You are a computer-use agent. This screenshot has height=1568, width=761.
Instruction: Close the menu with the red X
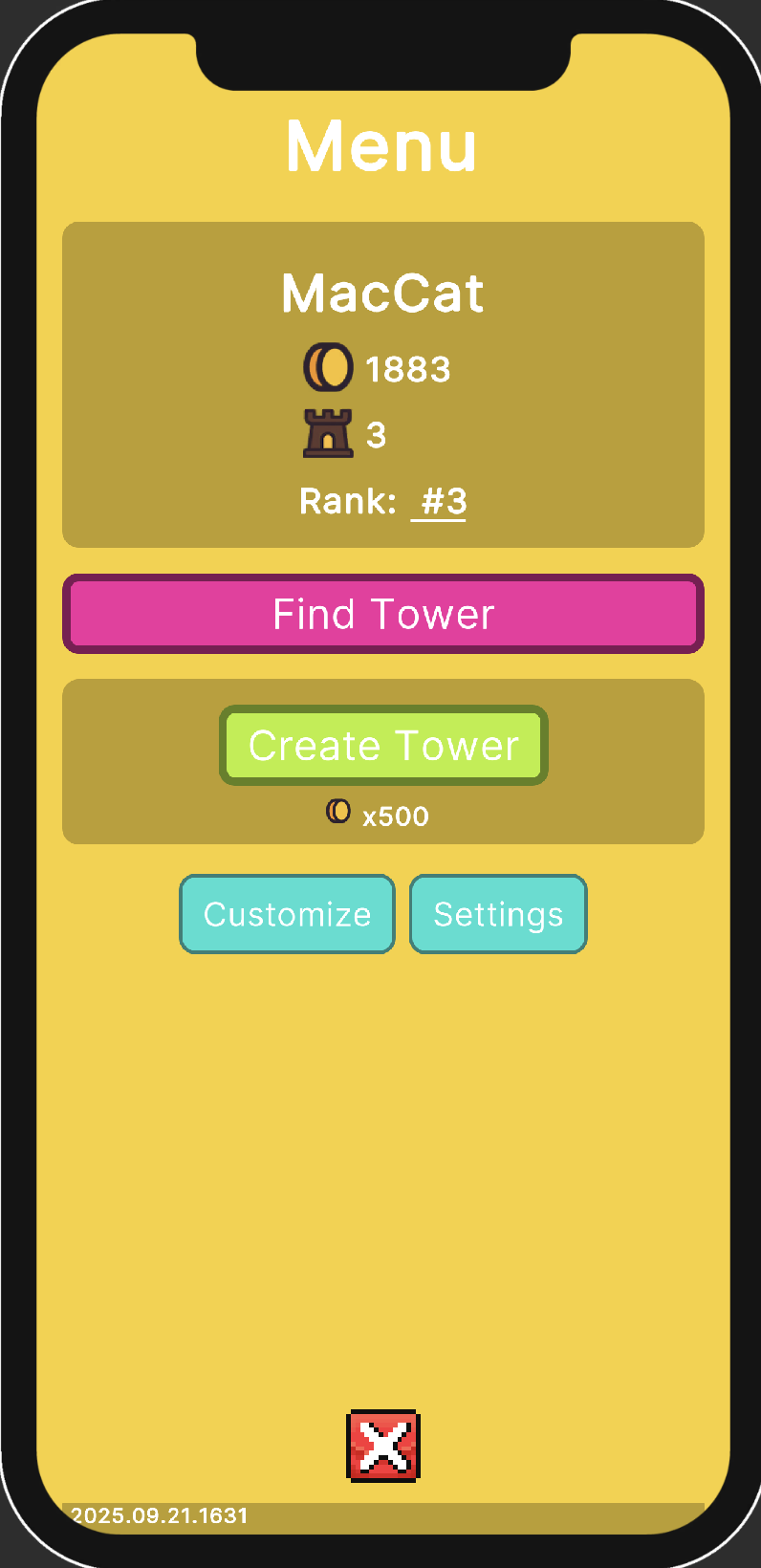point(382,1445)
